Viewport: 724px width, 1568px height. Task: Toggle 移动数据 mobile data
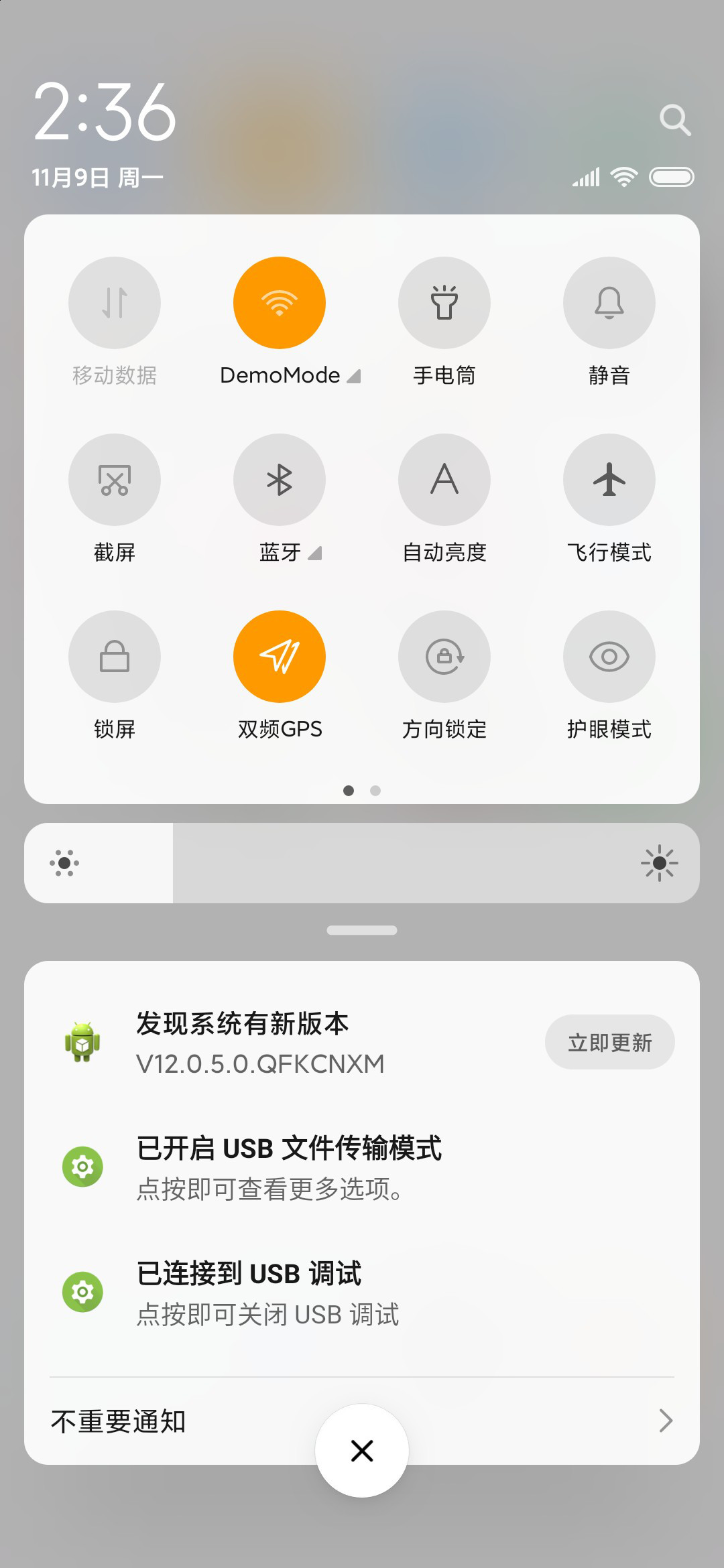(115, 303)
